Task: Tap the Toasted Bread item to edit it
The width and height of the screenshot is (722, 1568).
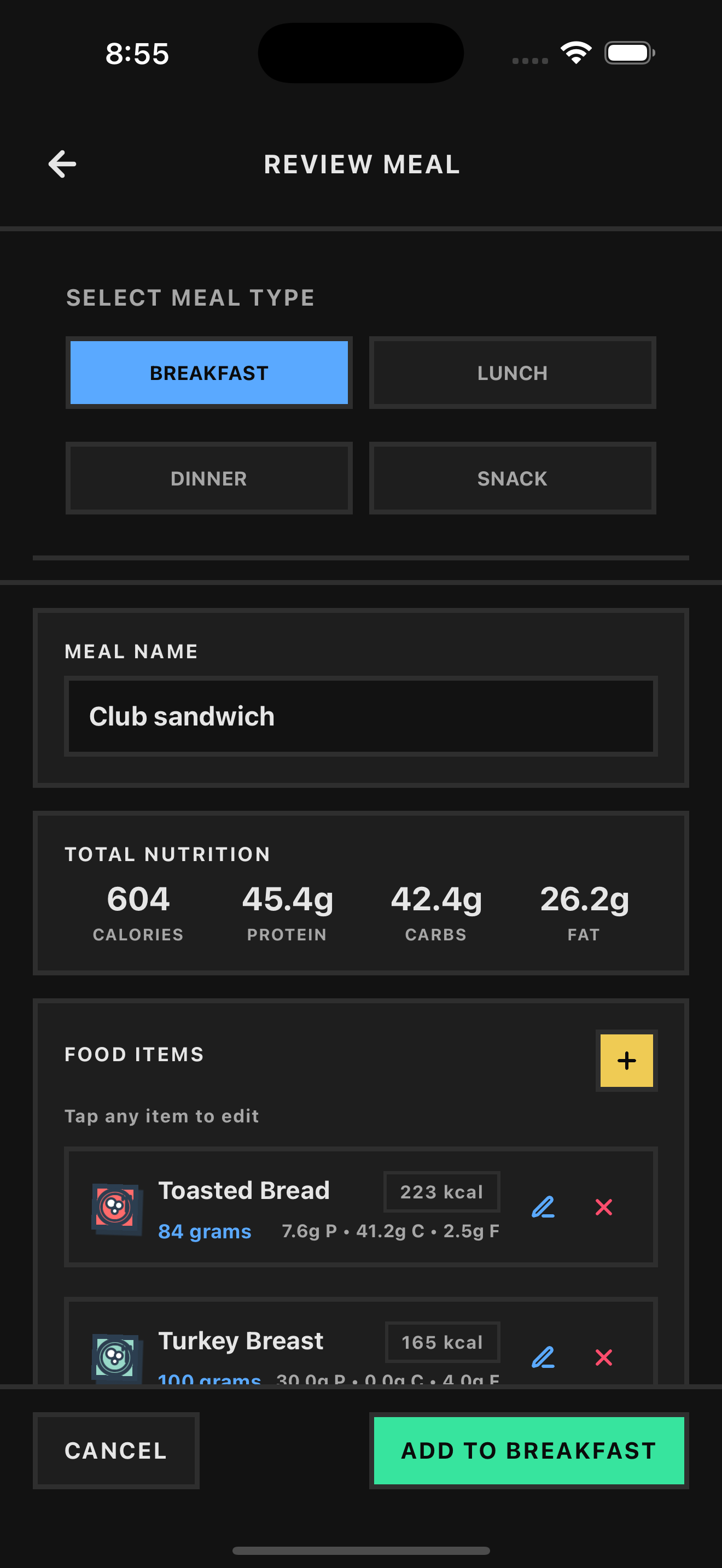Action: [243, 1190]
